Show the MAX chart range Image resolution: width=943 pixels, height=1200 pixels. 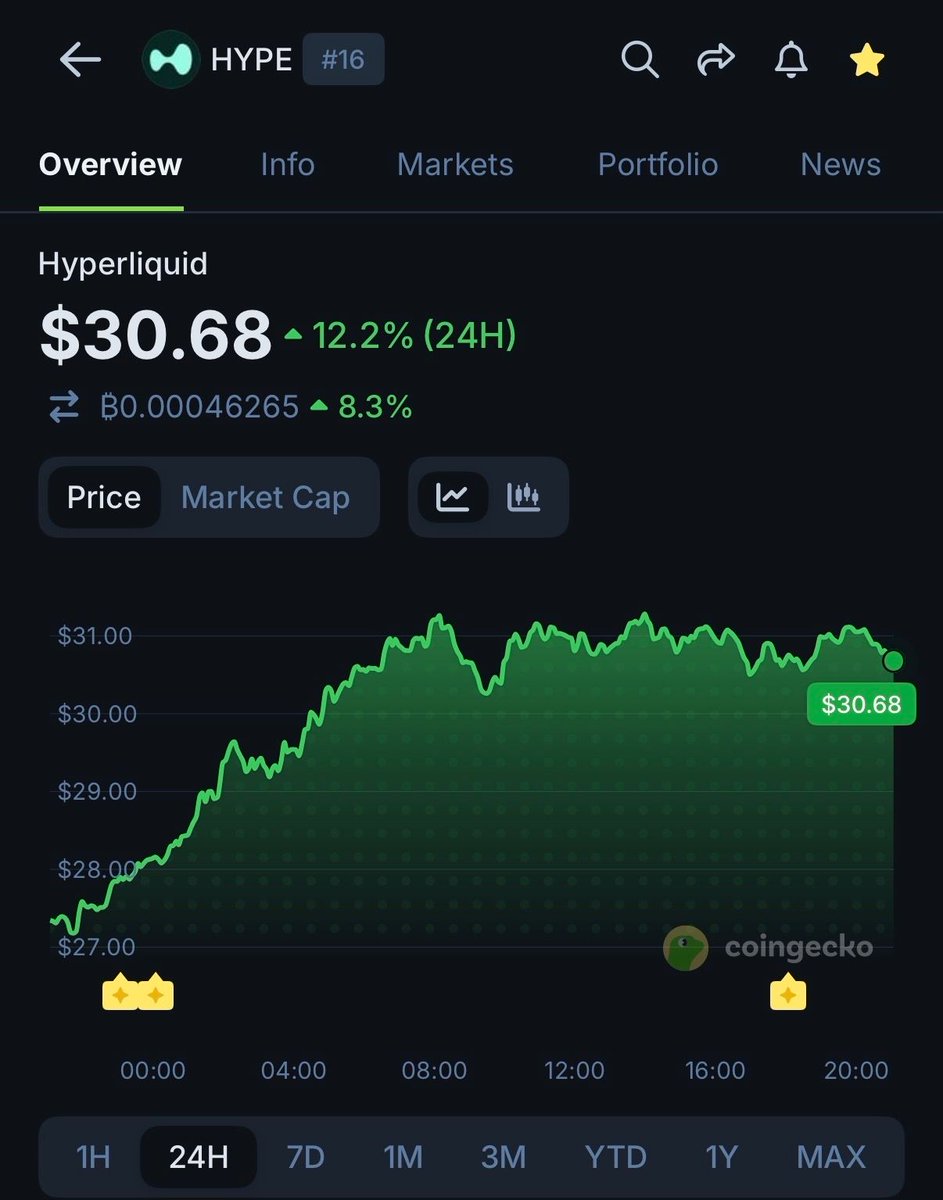(831, 1157)
